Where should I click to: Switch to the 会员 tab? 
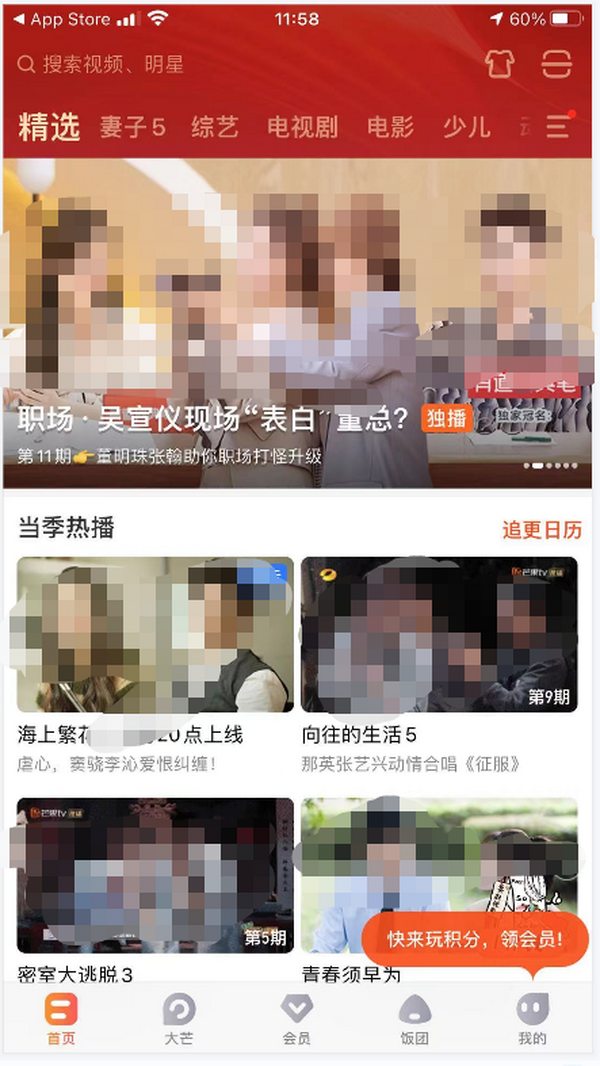(x=297, y=1018)
